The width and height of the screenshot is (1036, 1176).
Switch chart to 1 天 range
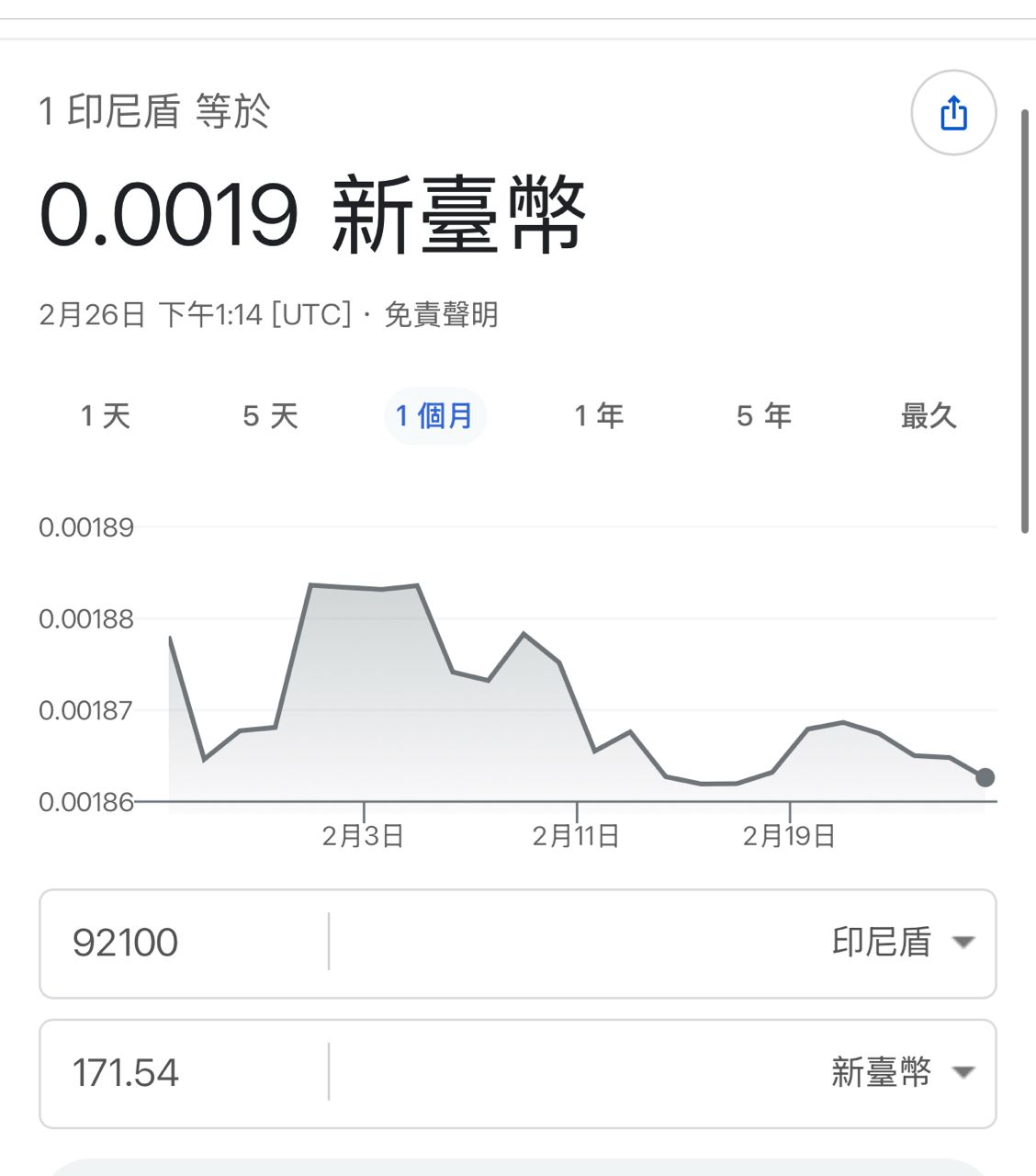click(106, 416)
